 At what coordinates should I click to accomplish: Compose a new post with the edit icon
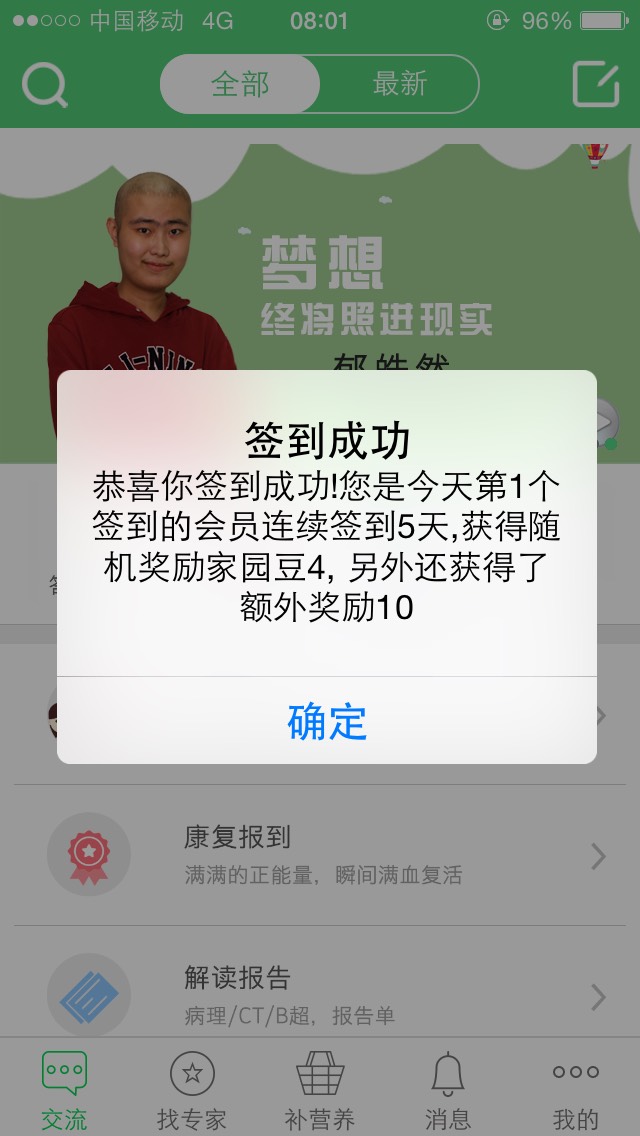[596, 85]
